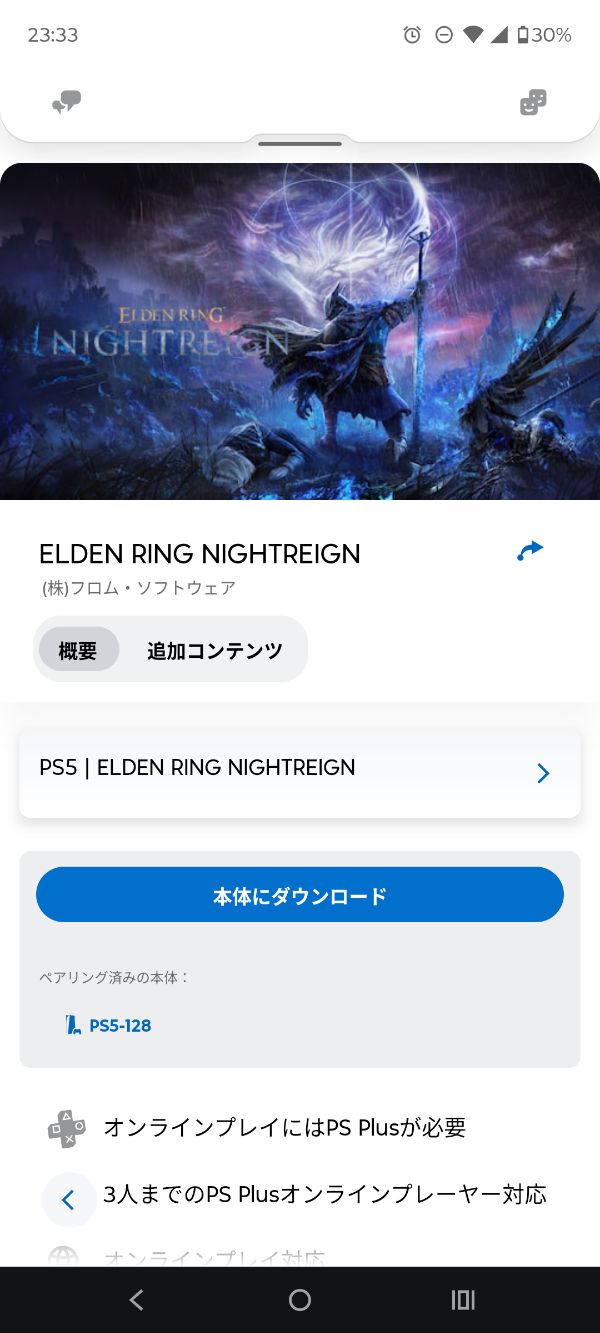This screenshot has height=1333, width=600.
Task: Tap the round back chevron button
Action: tap(68, 1199)
